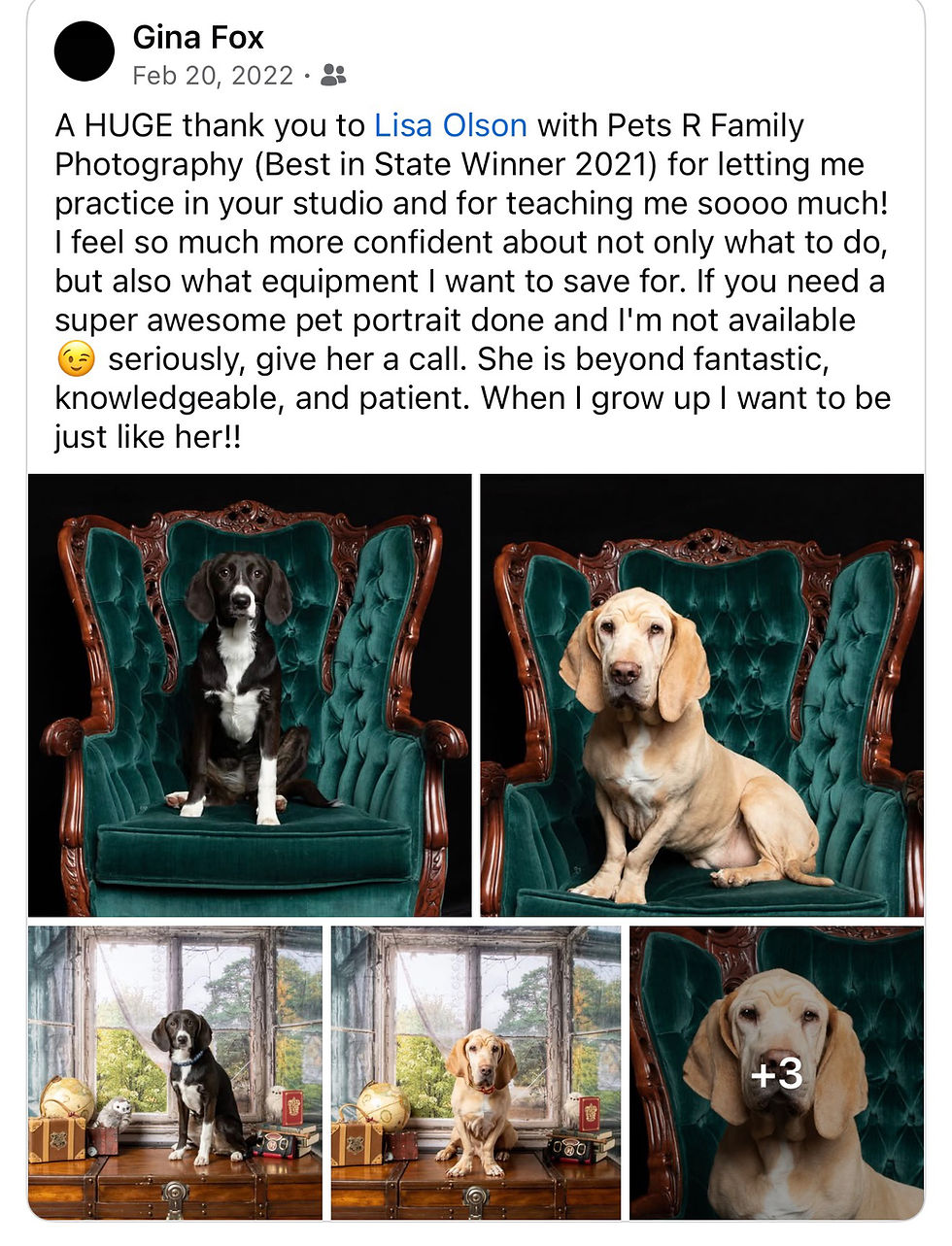Open the black dog by window photo

(175, 1072)
